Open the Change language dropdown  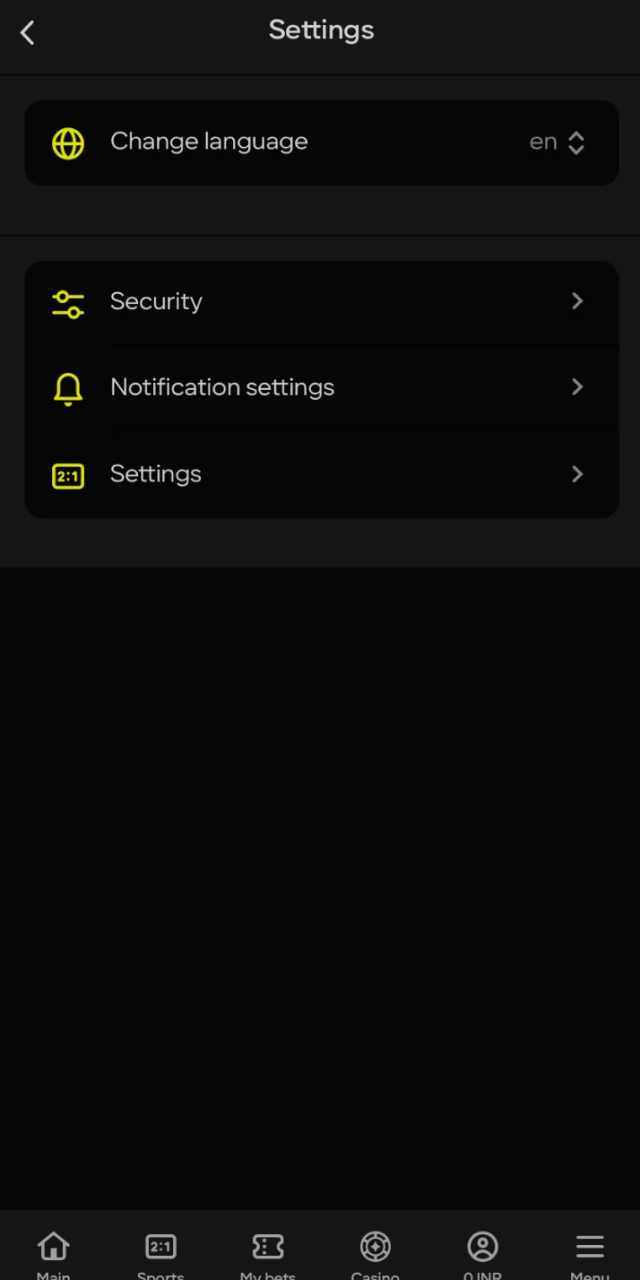[x=556, y=142]
